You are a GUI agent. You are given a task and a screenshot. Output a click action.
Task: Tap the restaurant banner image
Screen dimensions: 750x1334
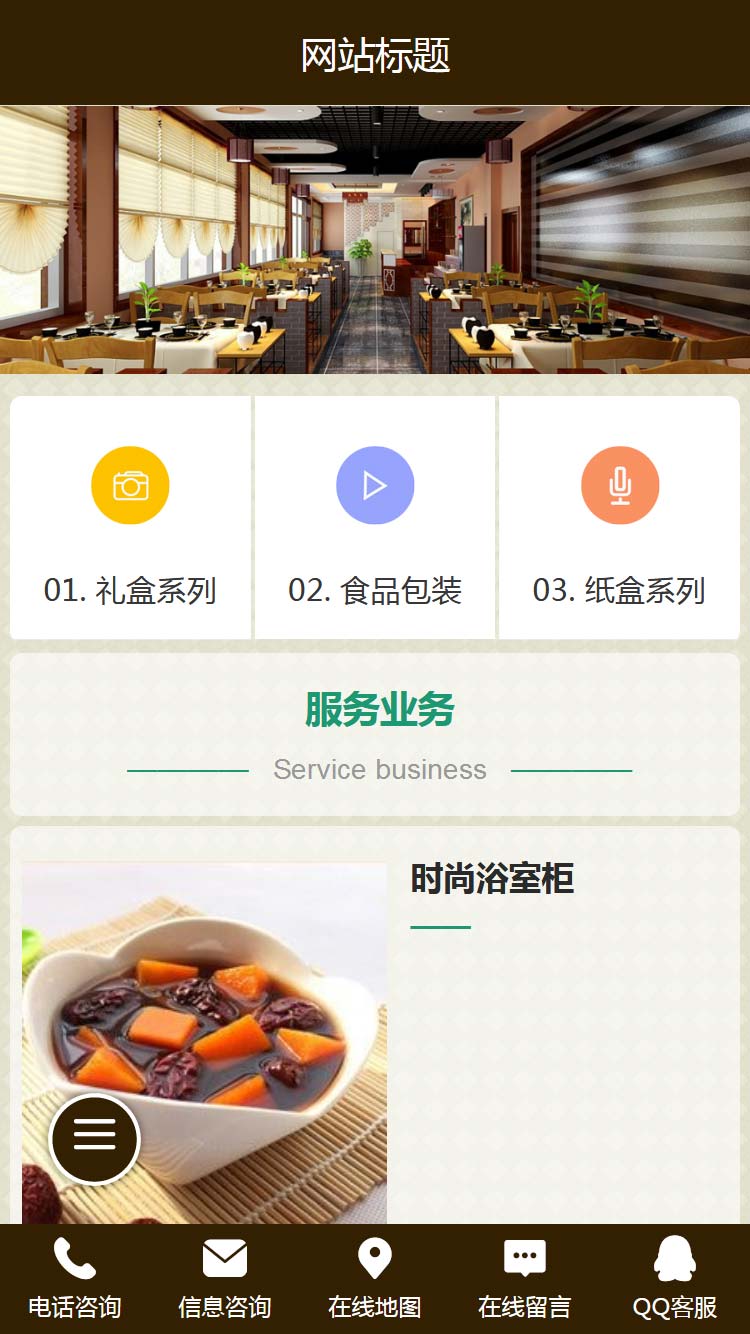click(x=375, y=240)
